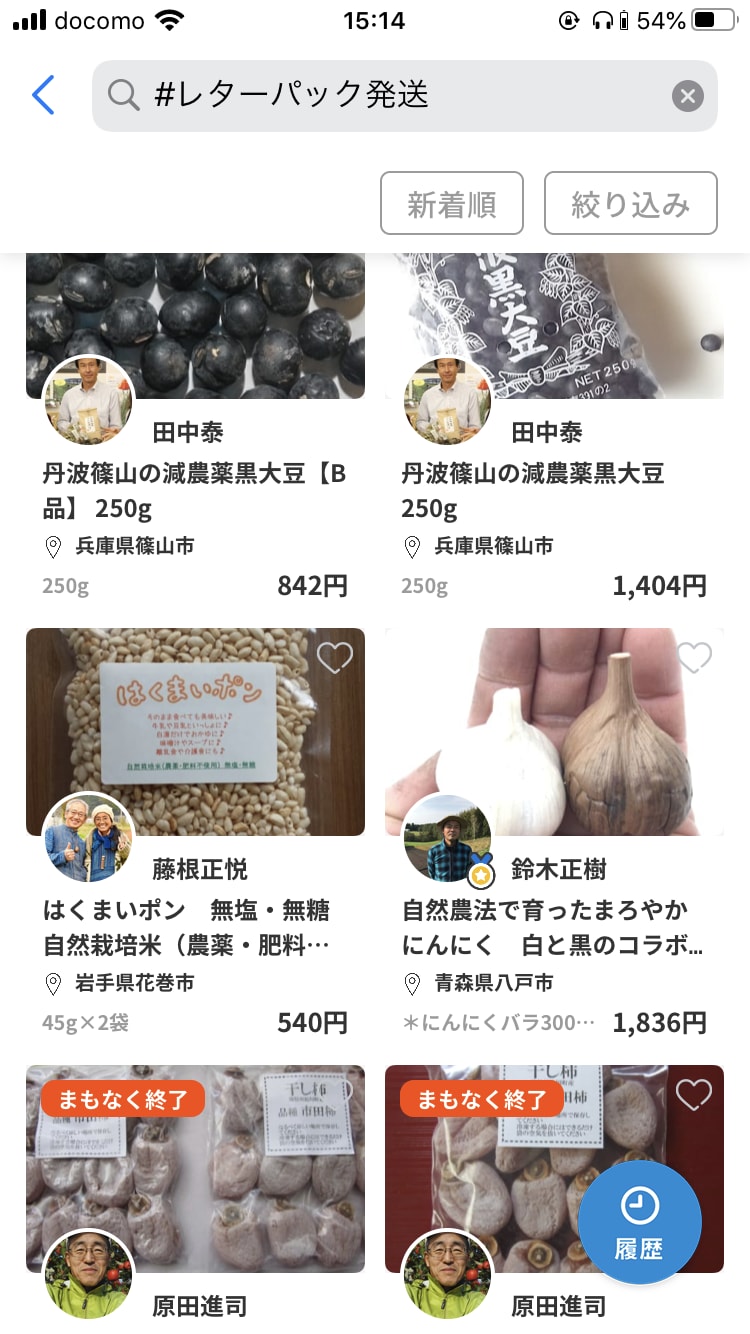Go back with the blue arrow
Image resolution: width=750 pixels, height=1334 pixels.
[43, 96]
